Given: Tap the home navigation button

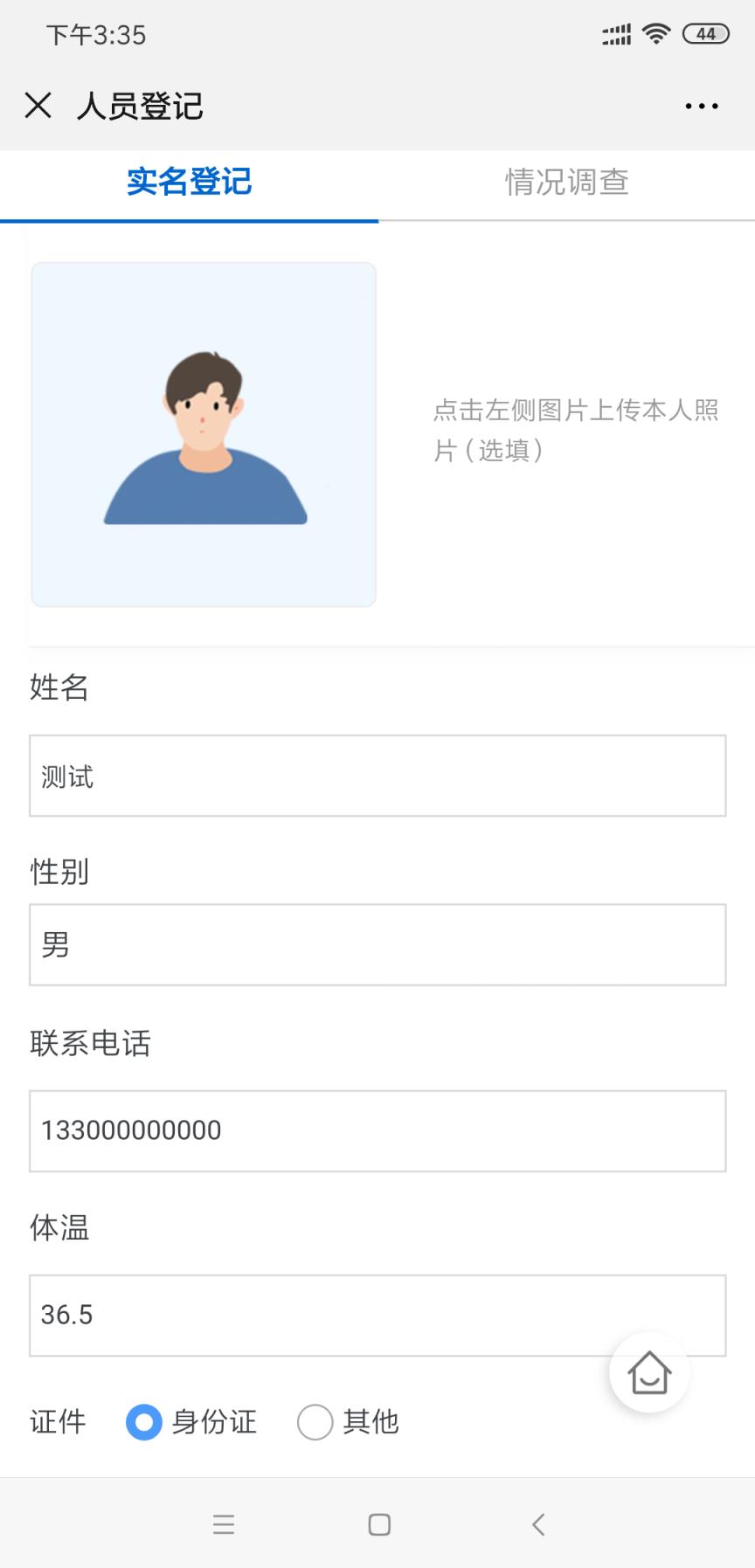Looking at the screenshot, I should (x=377, y=1523).
